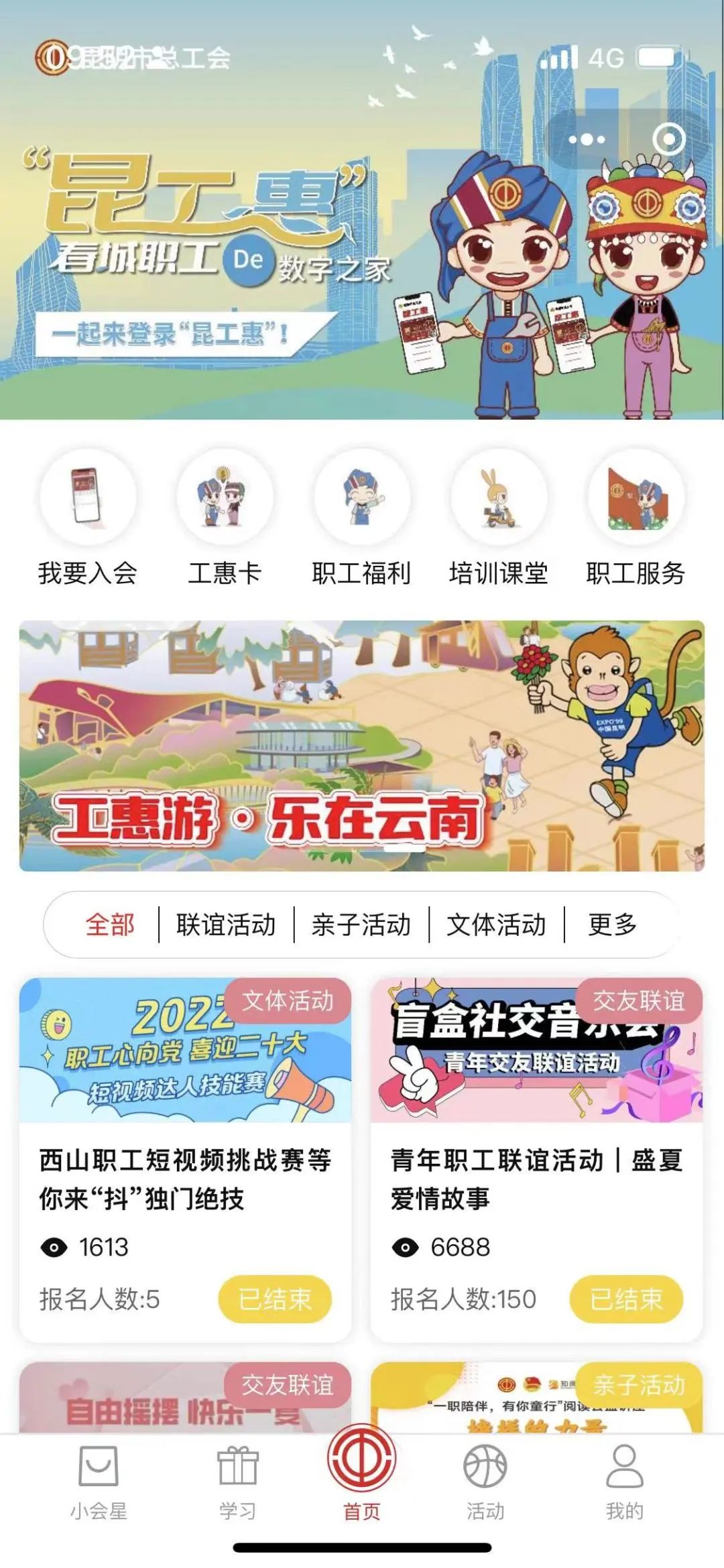Close the mini program via the circle icon
This screenshot has width=724, height=1568.
click(668, 139)
